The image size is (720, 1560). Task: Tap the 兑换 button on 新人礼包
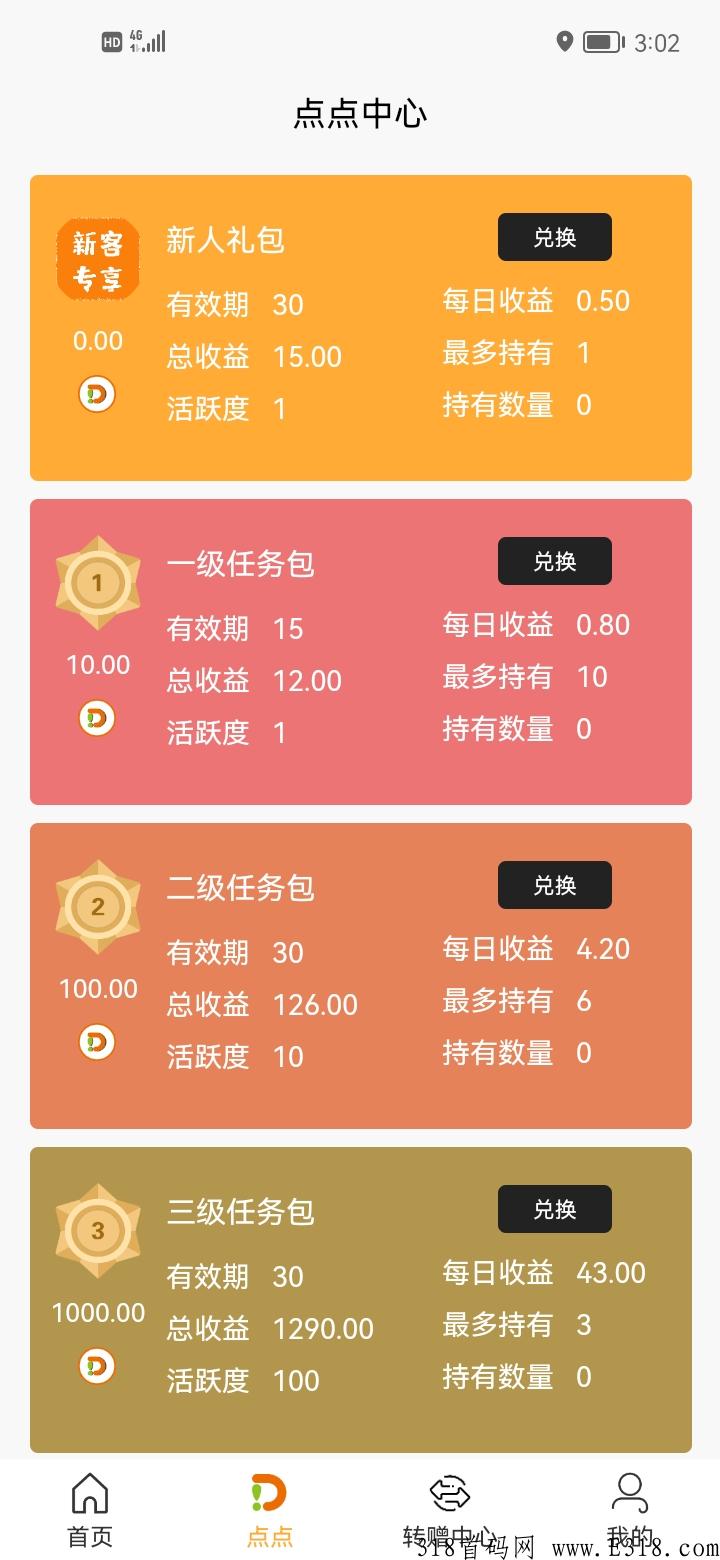(x=555, y=237)
